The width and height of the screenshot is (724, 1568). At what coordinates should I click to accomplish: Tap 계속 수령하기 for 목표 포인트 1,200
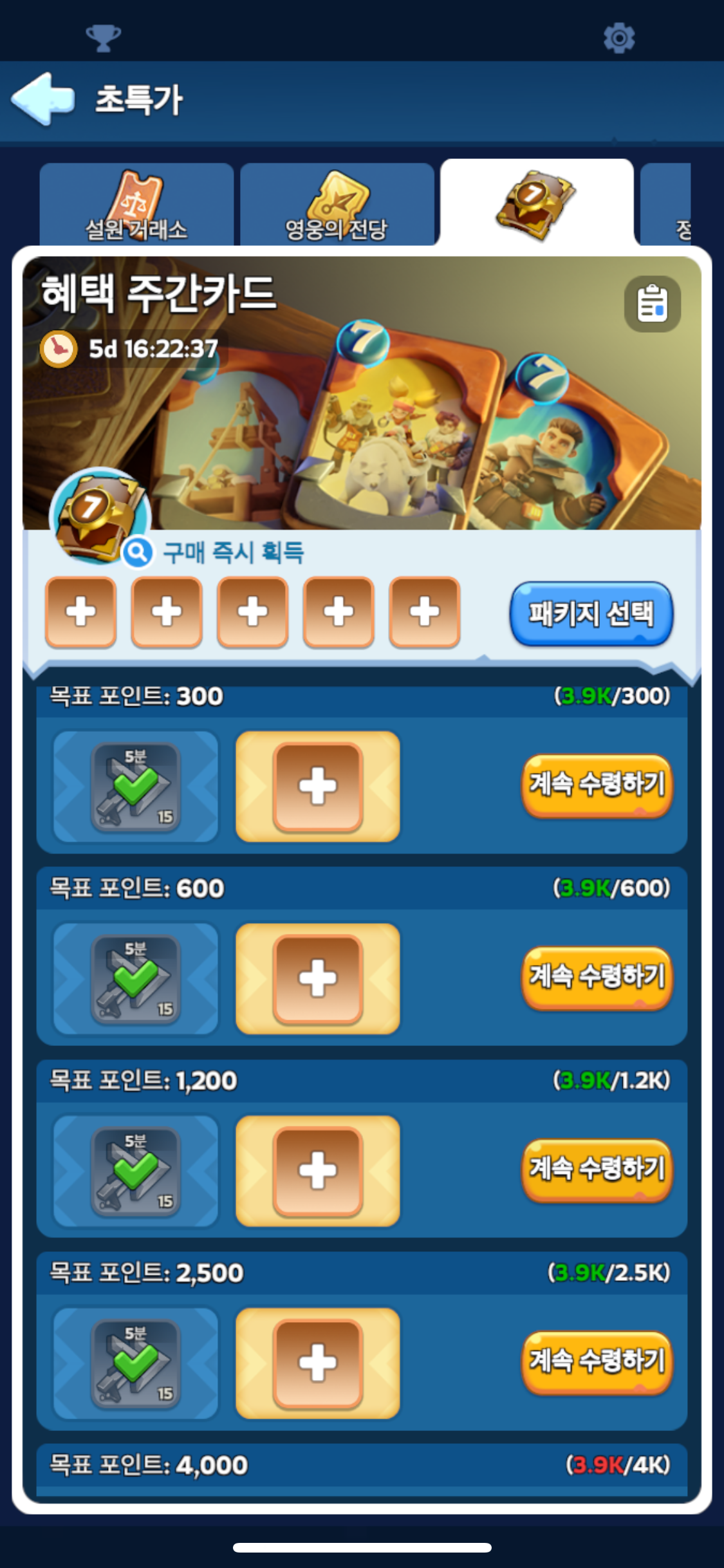597,1170
